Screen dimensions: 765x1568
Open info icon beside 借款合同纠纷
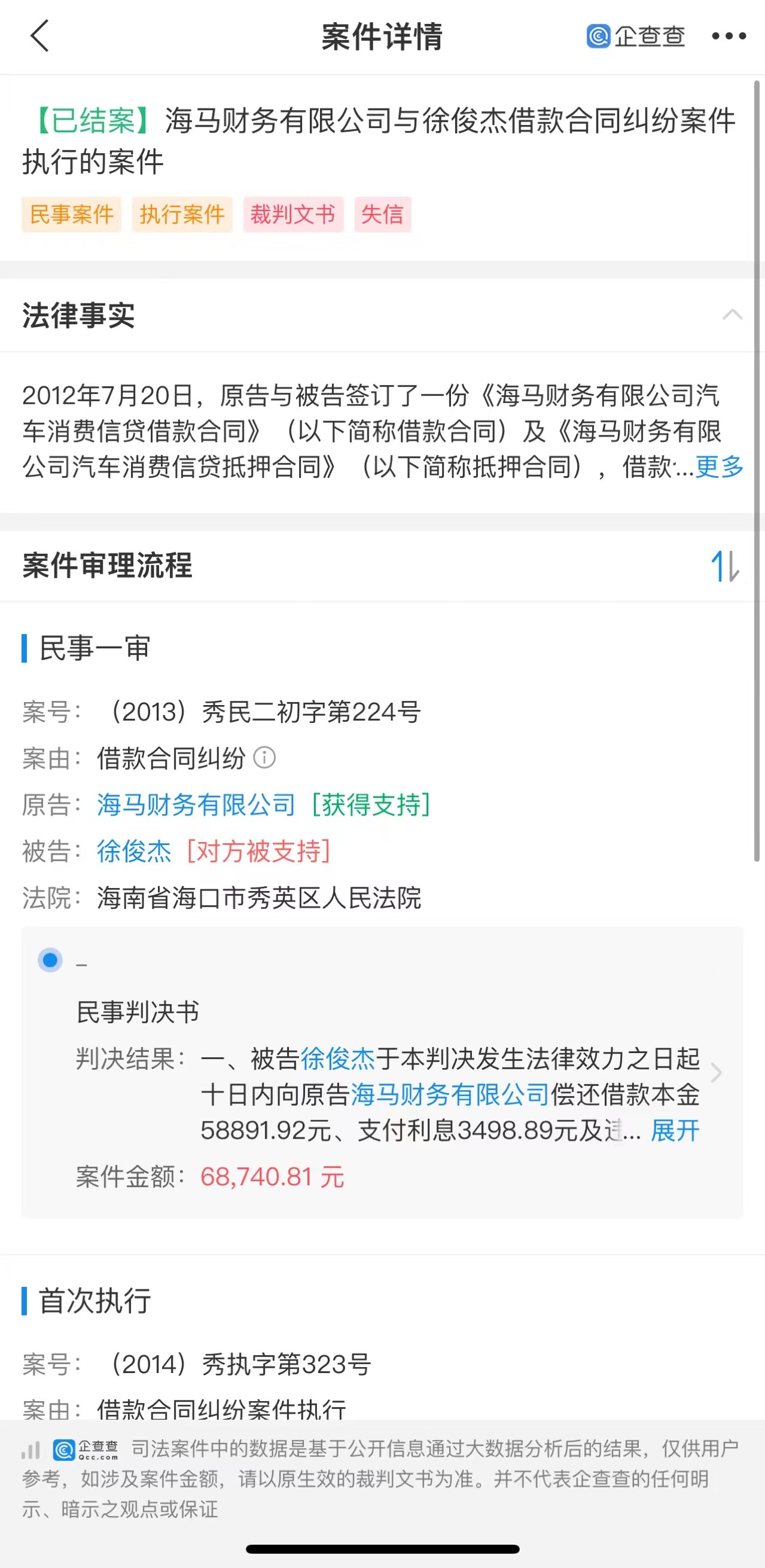[265, 758]
